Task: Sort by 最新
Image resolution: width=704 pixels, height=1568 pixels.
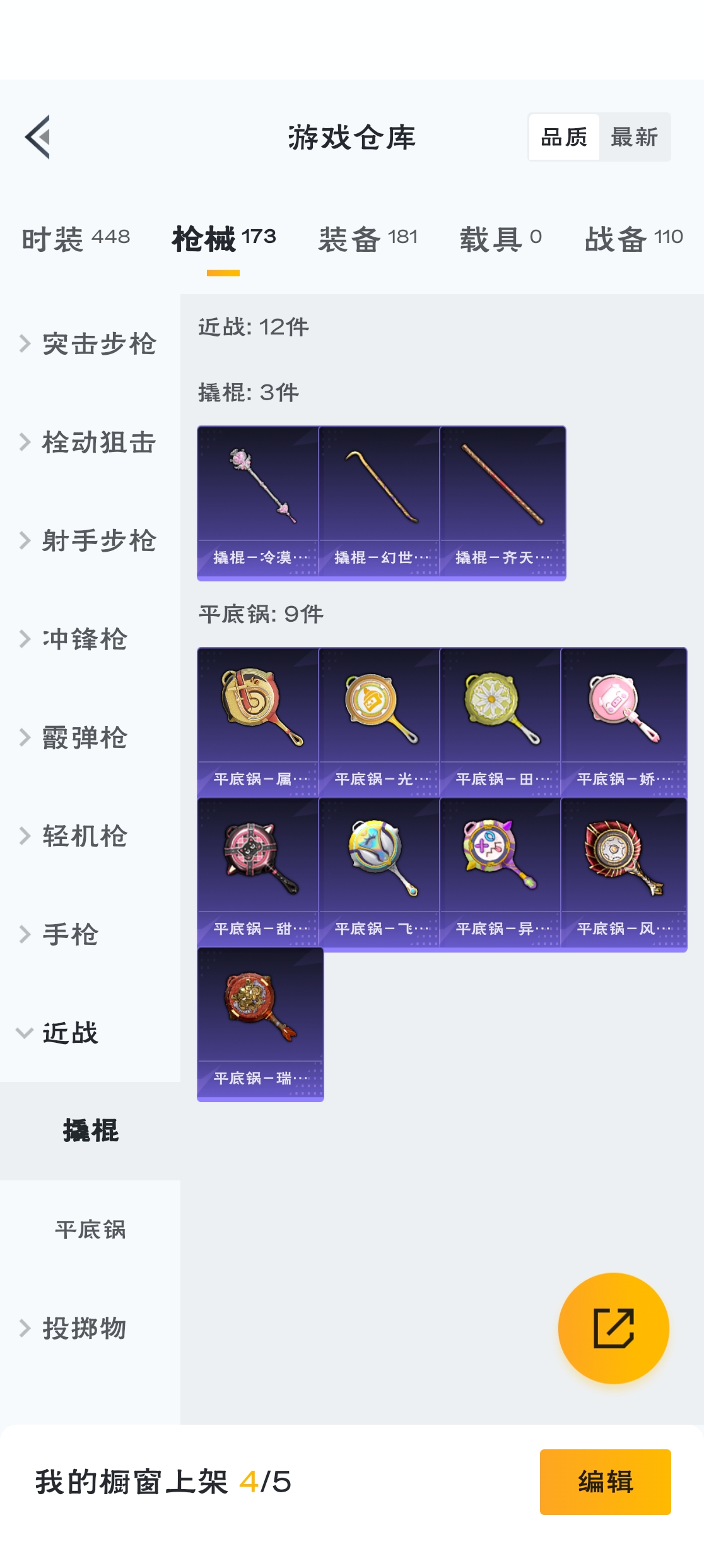Action: [634, 137]
